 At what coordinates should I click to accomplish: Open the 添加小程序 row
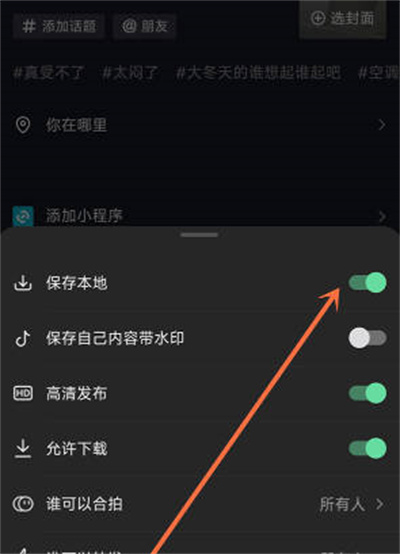pyautogui.click(x=200, y=216)
